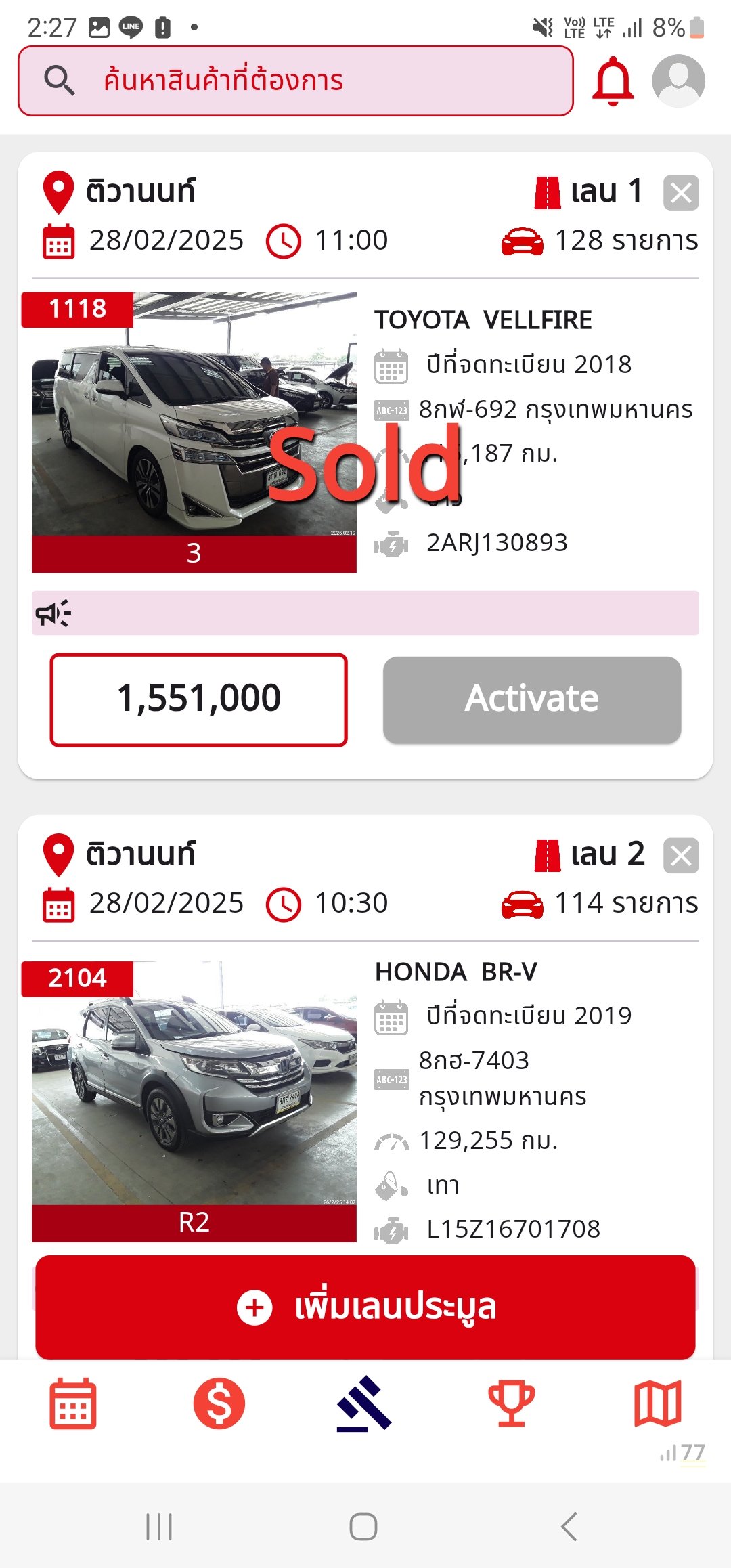This screenshot has height=1568, width=731.
Task: Open the user profile avatar
Action: (678, 81)
